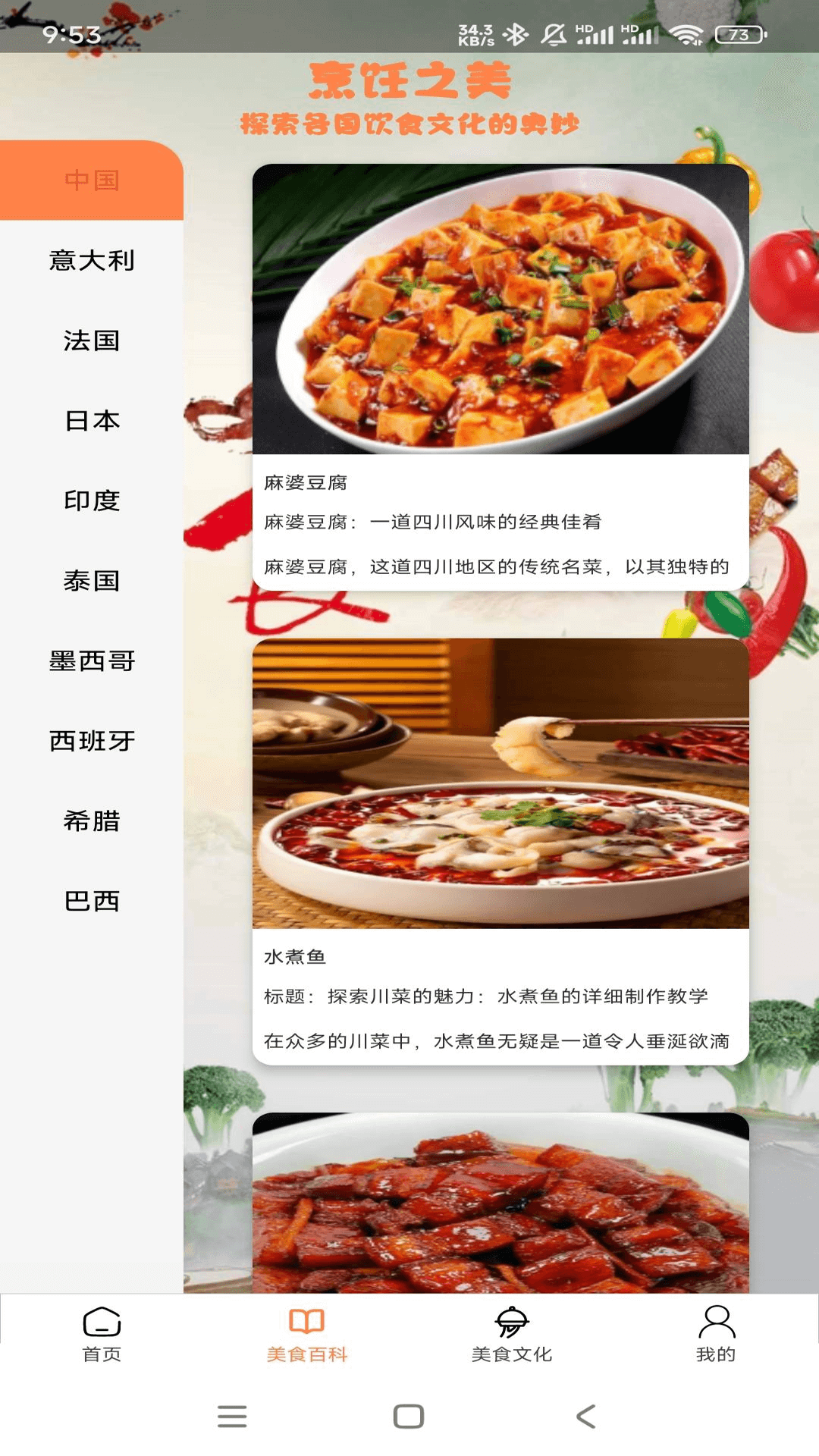Open the 日本 cuisine list

[92, 421]
